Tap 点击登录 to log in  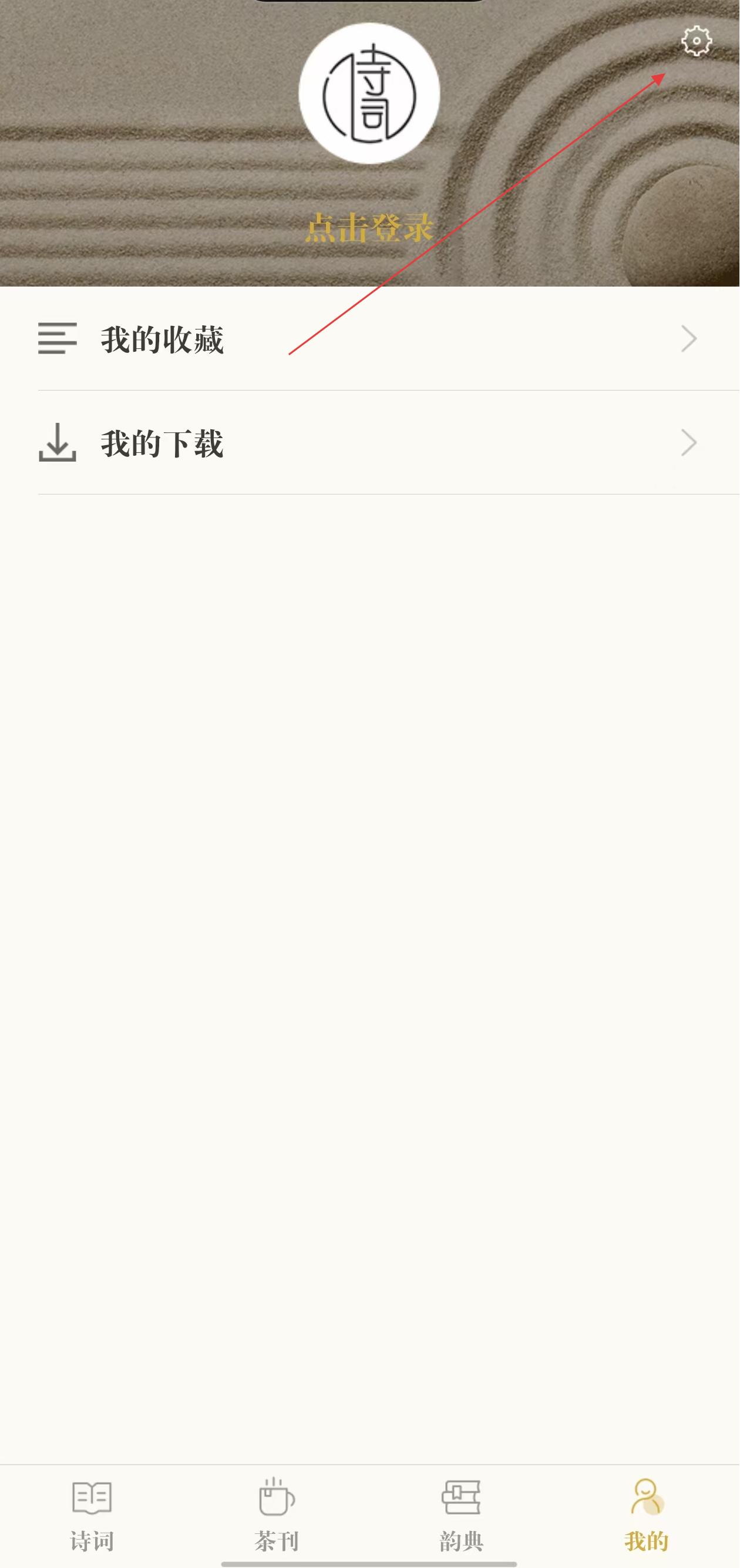point(369,229)
